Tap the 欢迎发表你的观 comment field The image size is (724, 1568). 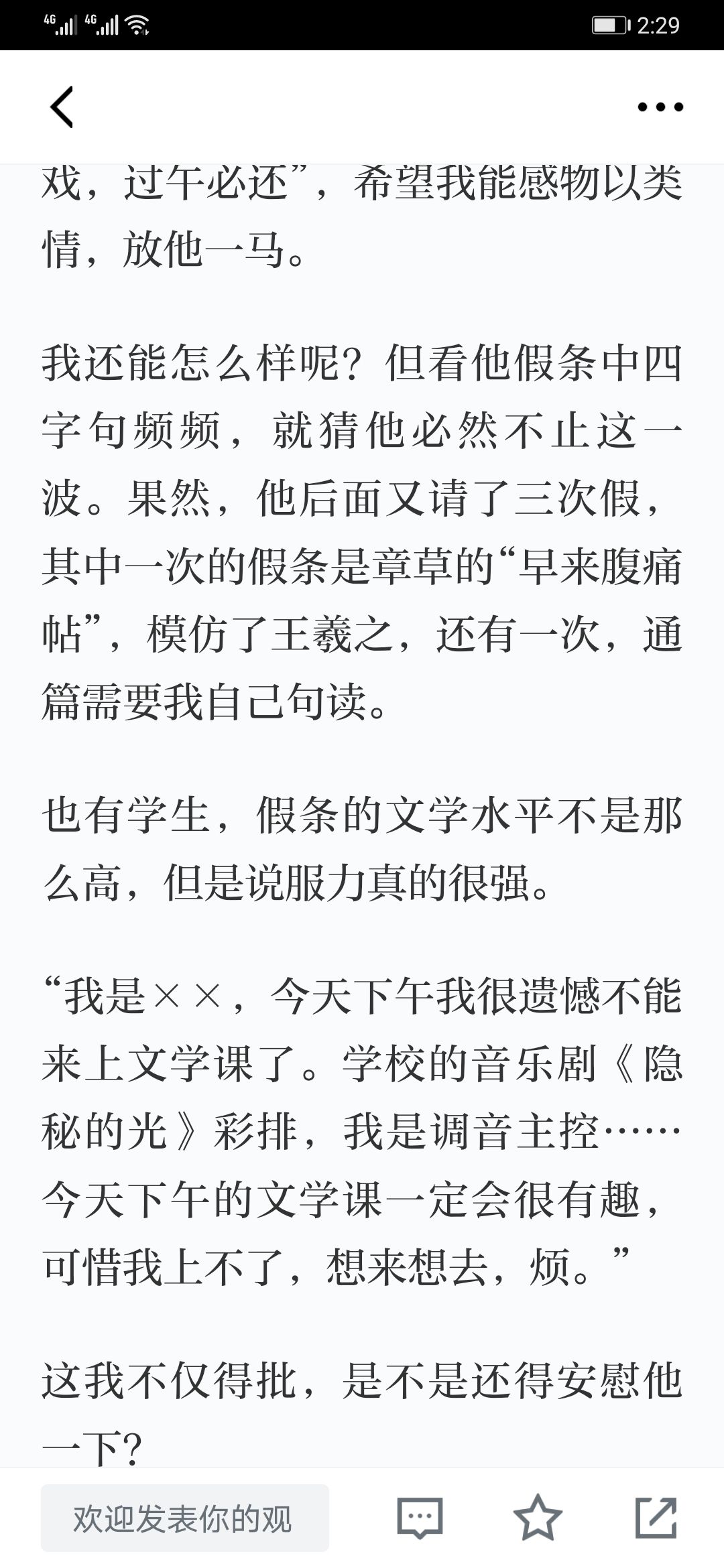pos(185,1518)
